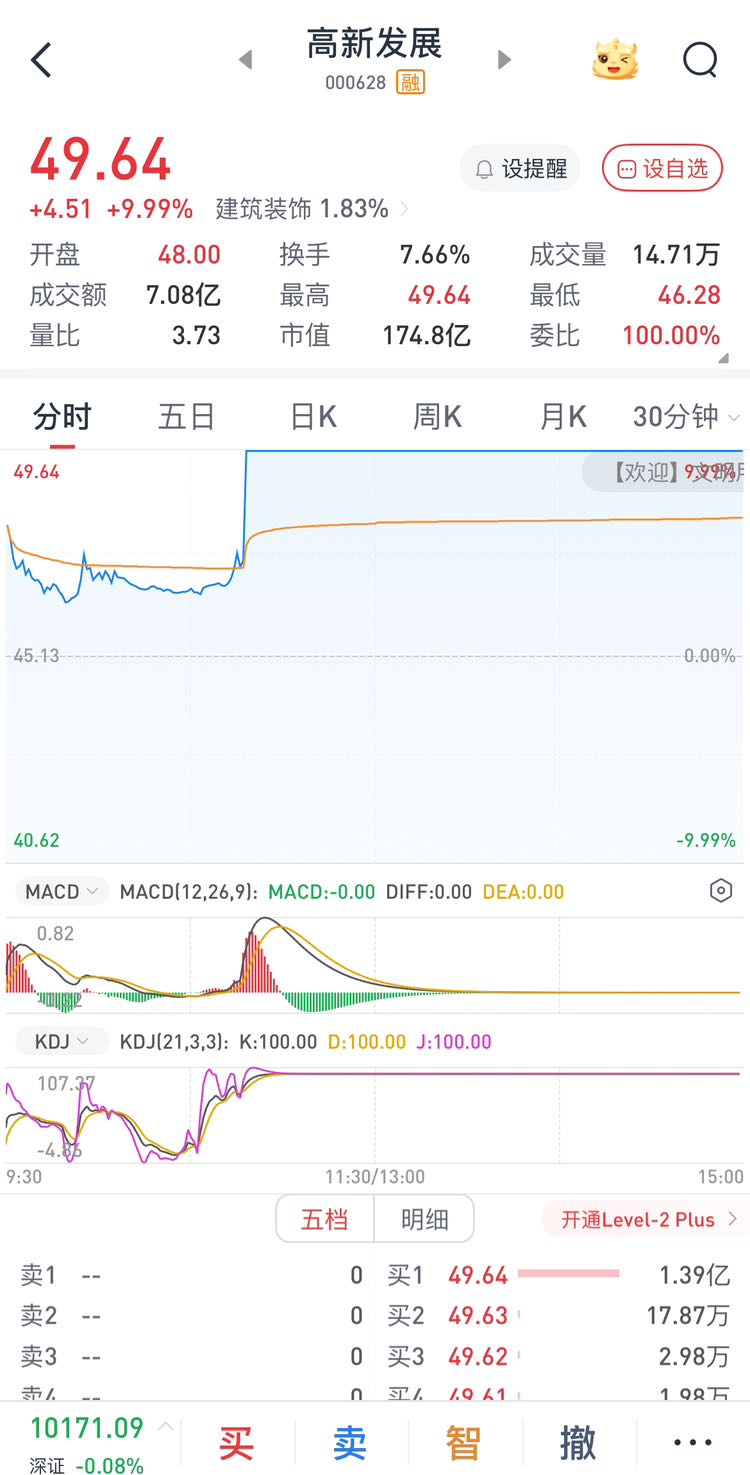Switch to the previous stock arrow

point(245,60)
